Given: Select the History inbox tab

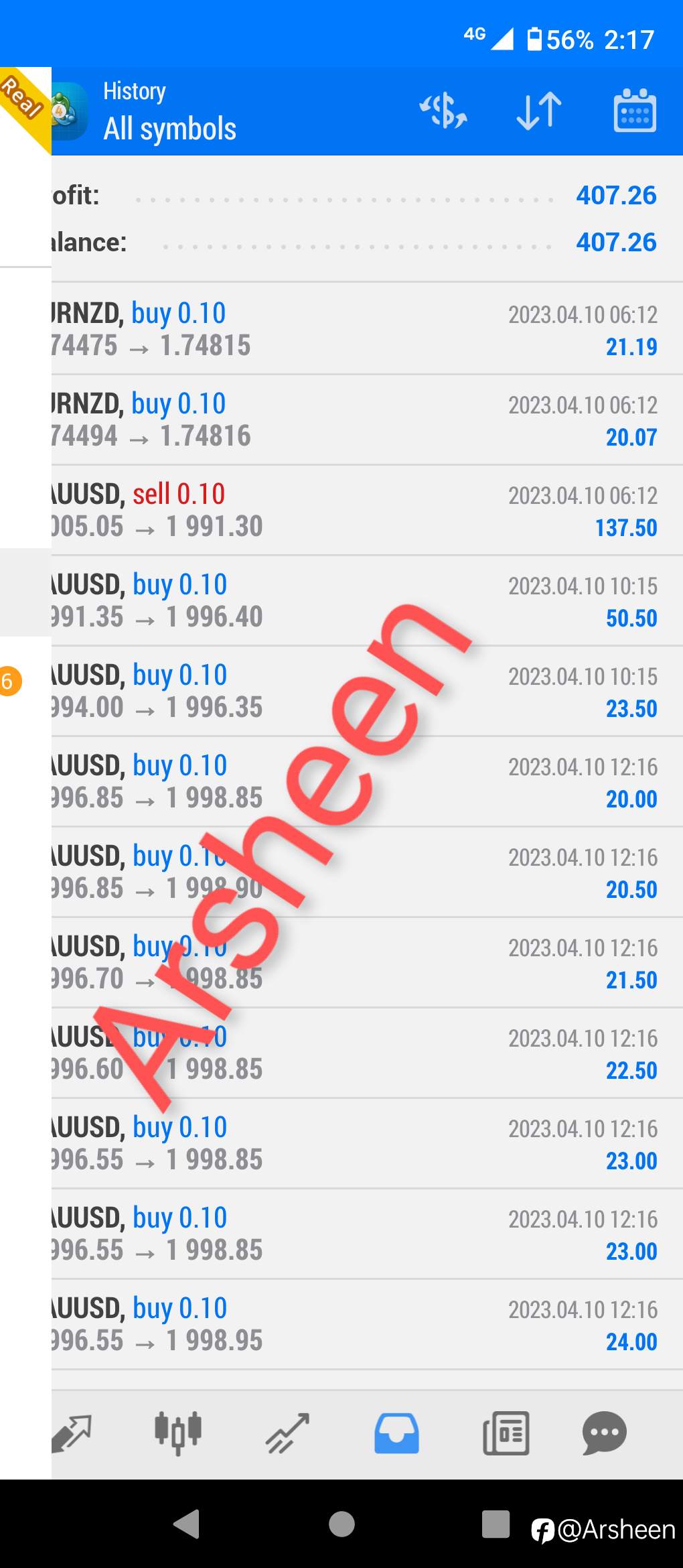Looking at the screenshot, I should point(396,1433).
